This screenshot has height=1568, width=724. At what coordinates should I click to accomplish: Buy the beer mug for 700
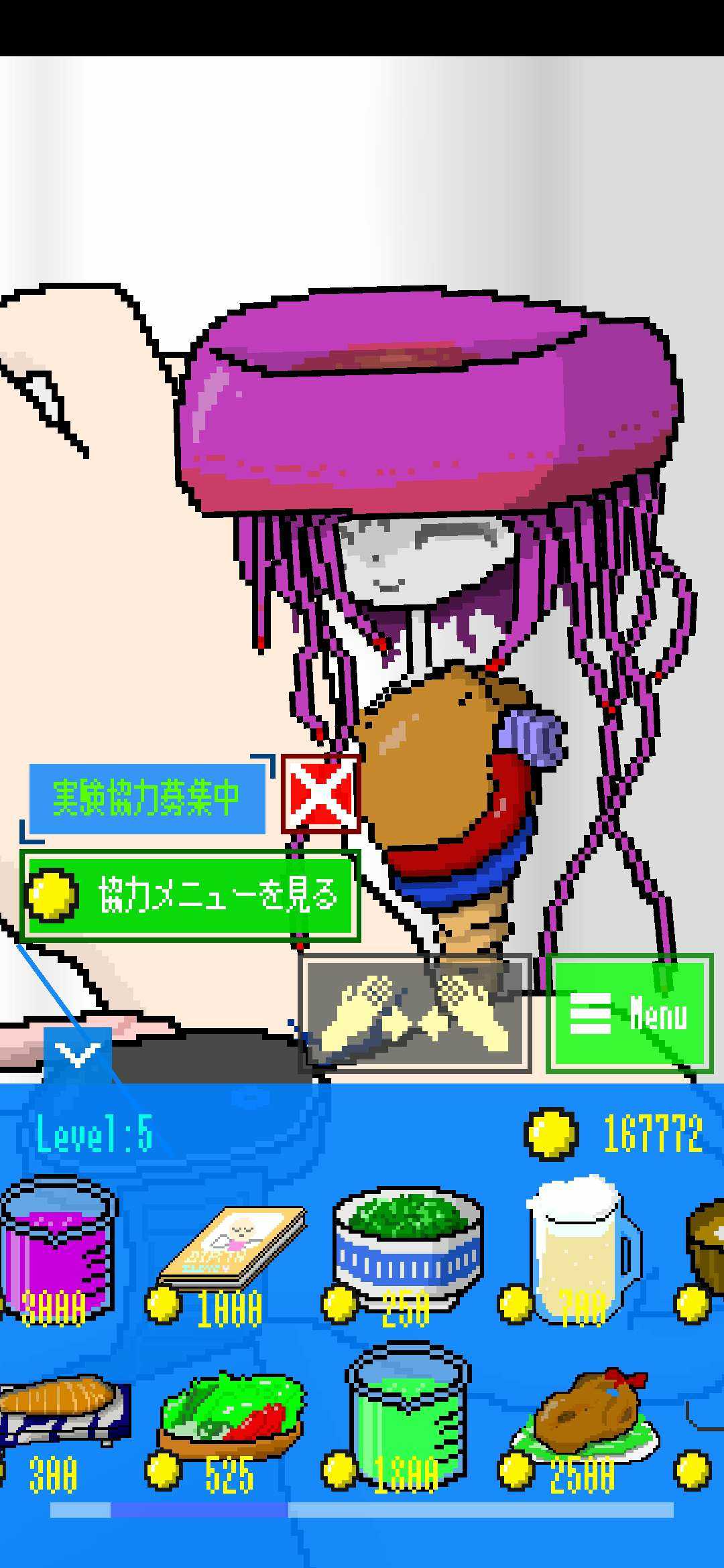coord(582,1250)
